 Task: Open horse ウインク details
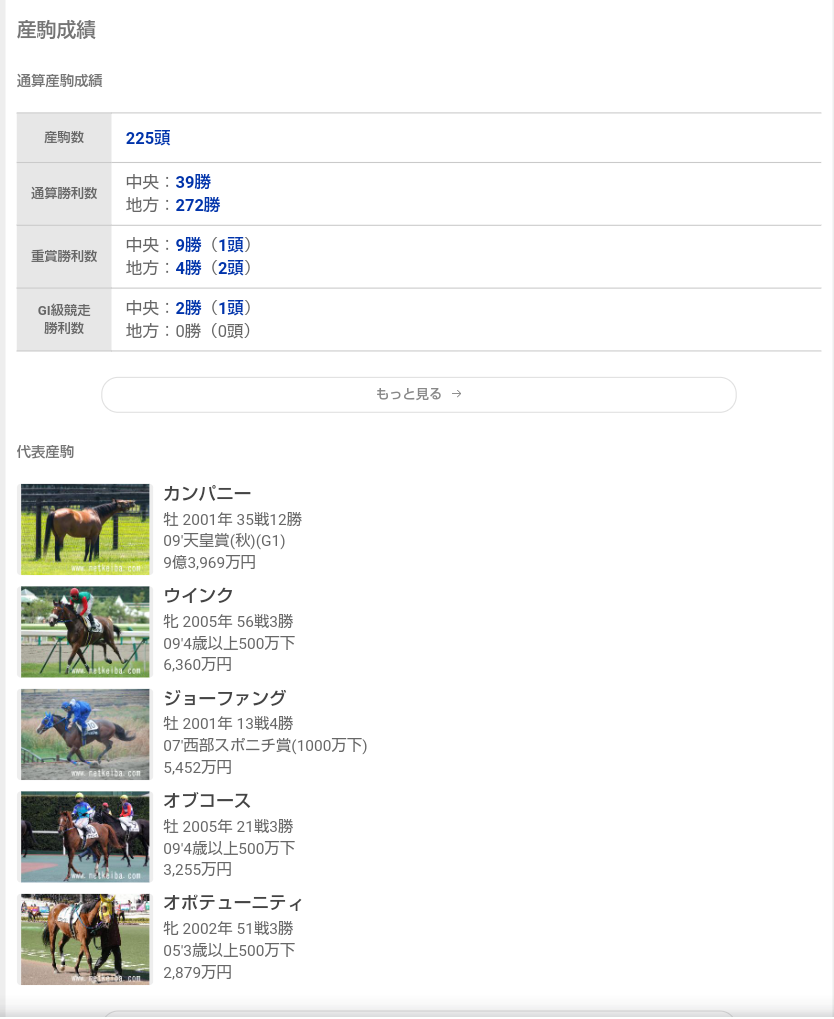(x=198, y=596)
